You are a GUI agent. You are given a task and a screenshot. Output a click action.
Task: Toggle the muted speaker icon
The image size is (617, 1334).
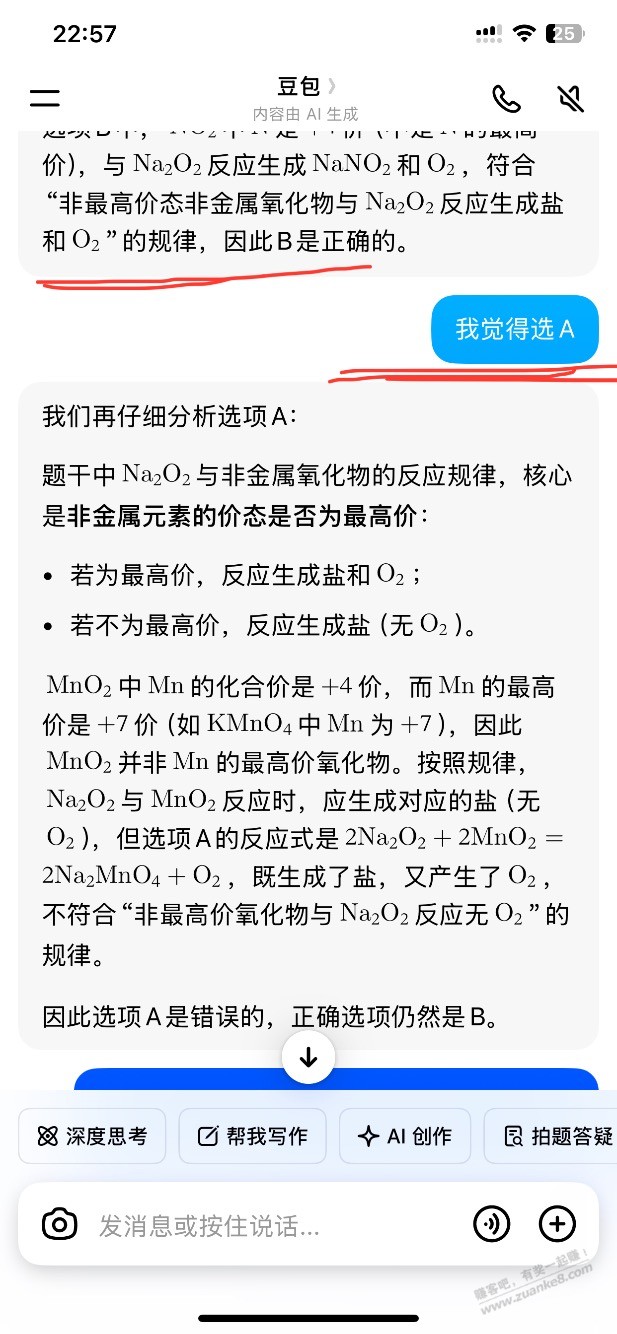570,98
